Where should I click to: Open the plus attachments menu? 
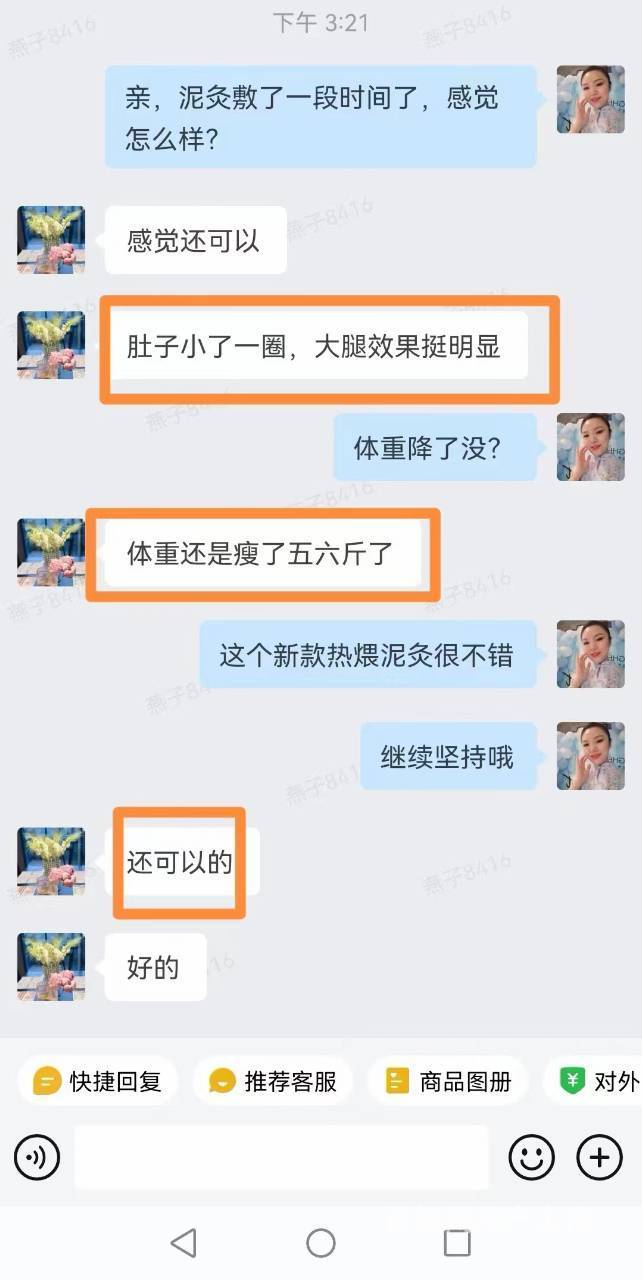[600, 1158]
